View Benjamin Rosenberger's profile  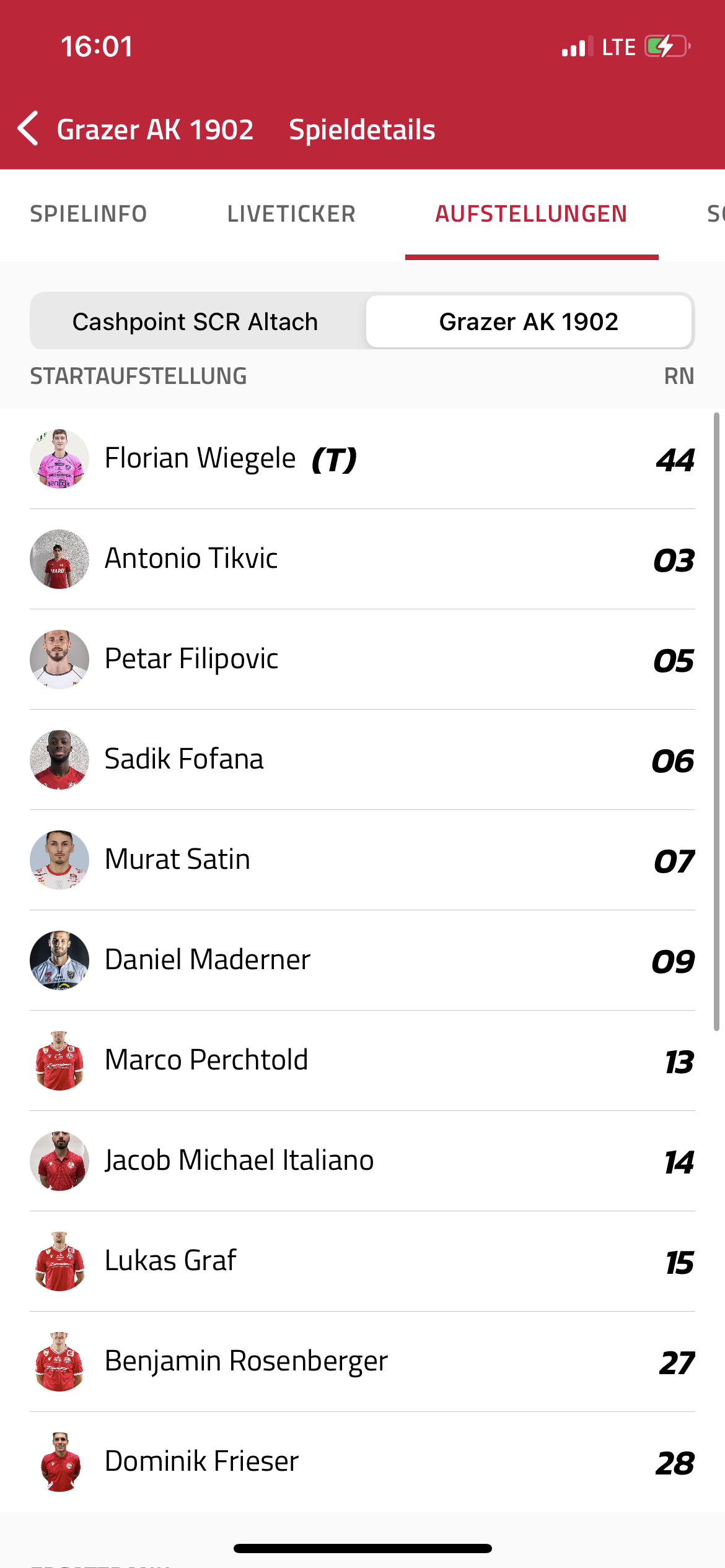coord(362,1362)
